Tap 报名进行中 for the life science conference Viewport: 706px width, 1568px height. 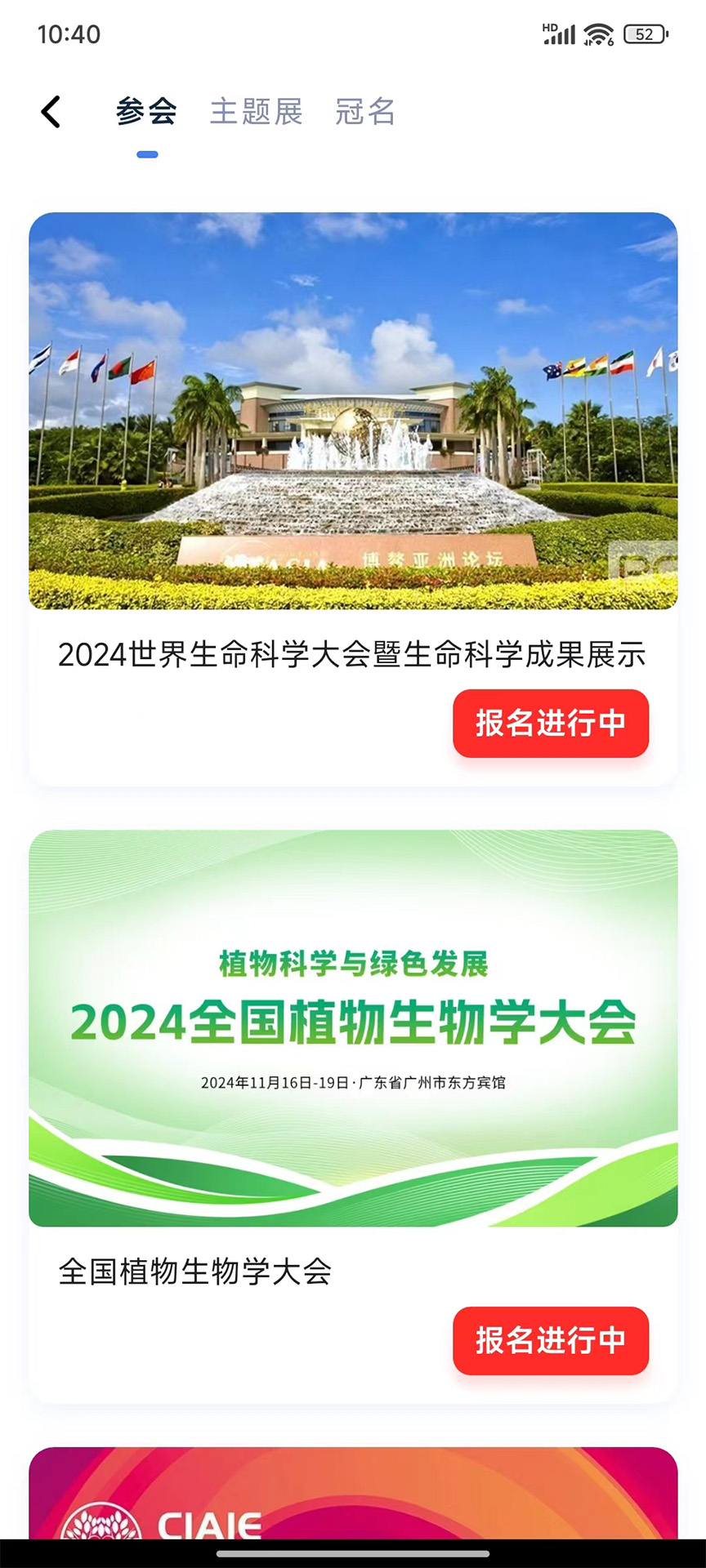coord(551,724)
